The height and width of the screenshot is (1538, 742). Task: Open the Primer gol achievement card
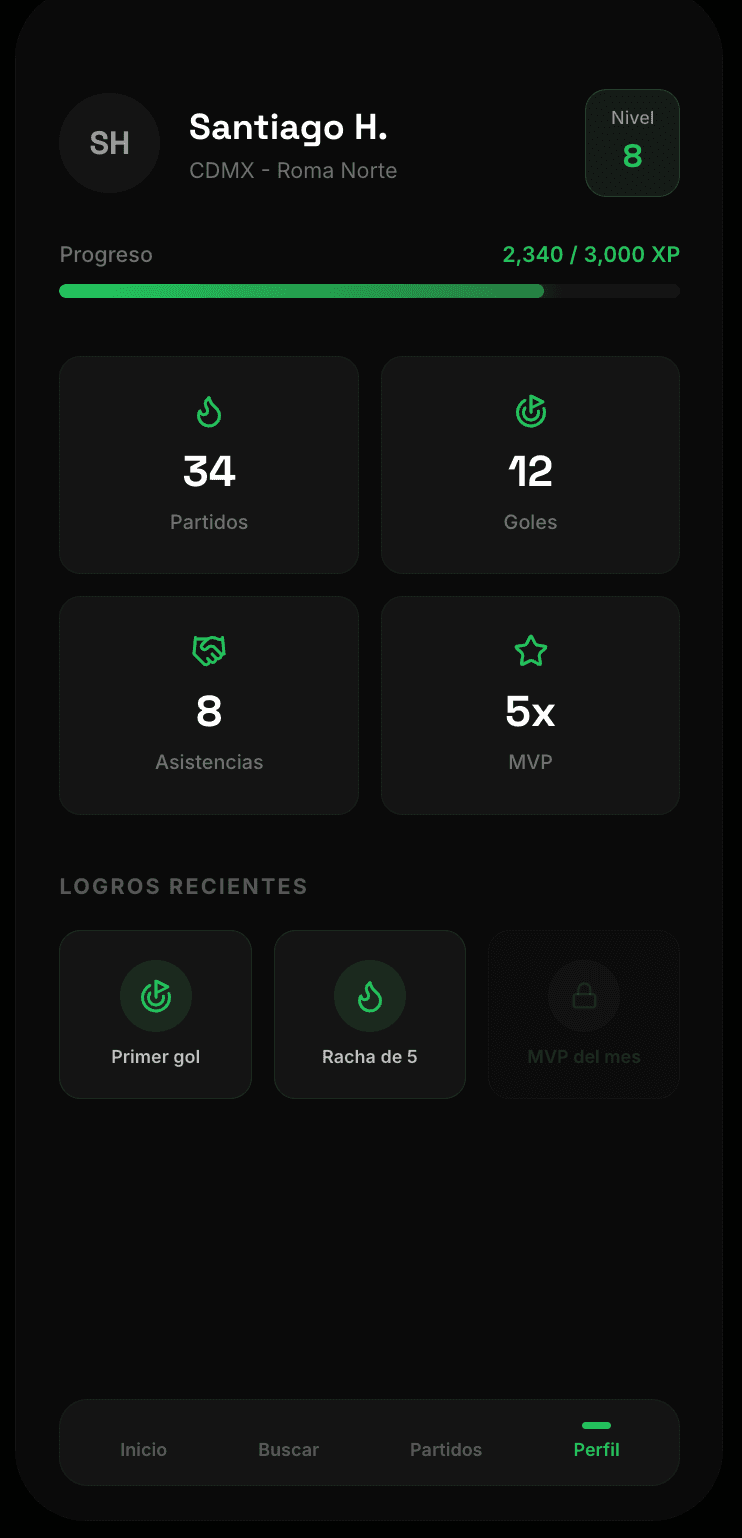155,1014
